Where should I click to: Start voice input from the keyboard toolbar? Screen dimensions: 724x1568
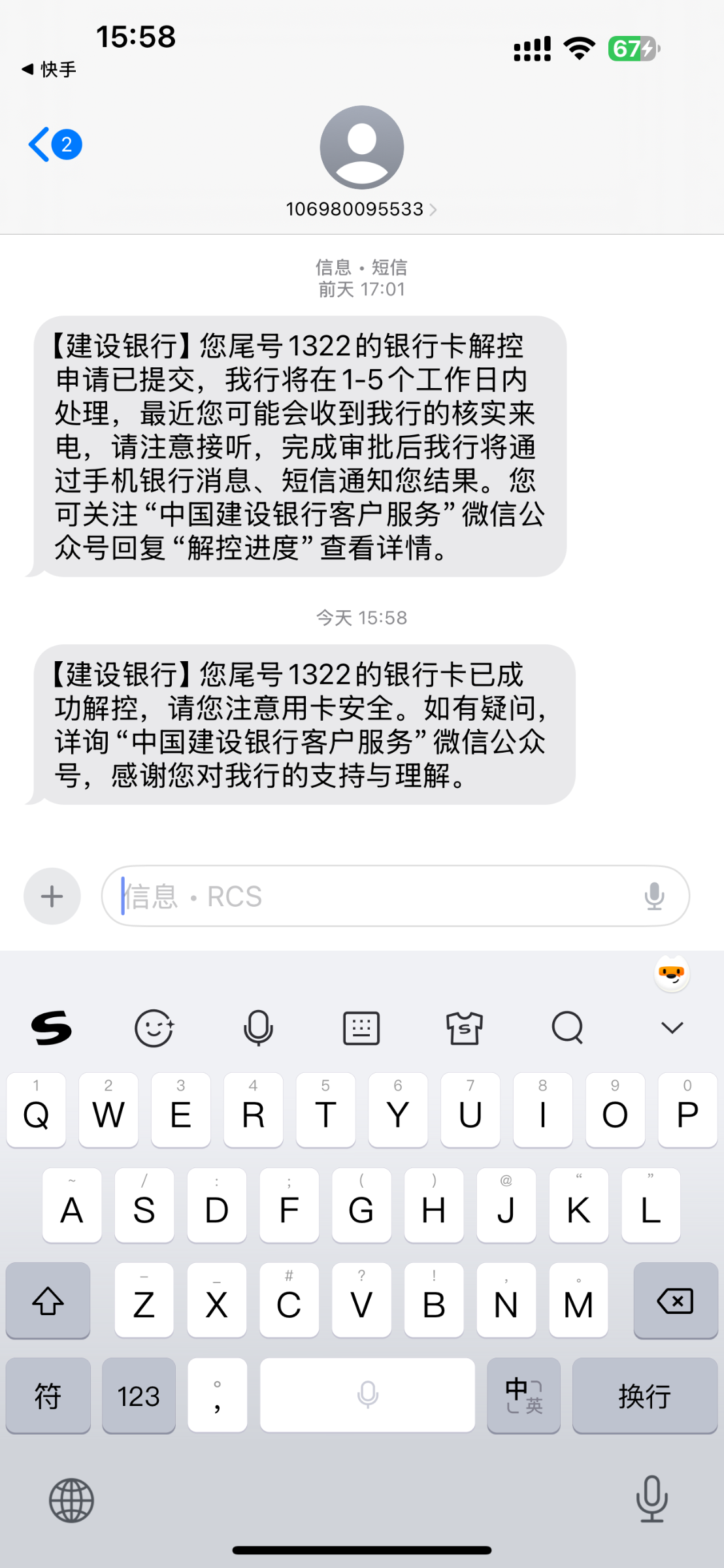tap(258, 1028)
